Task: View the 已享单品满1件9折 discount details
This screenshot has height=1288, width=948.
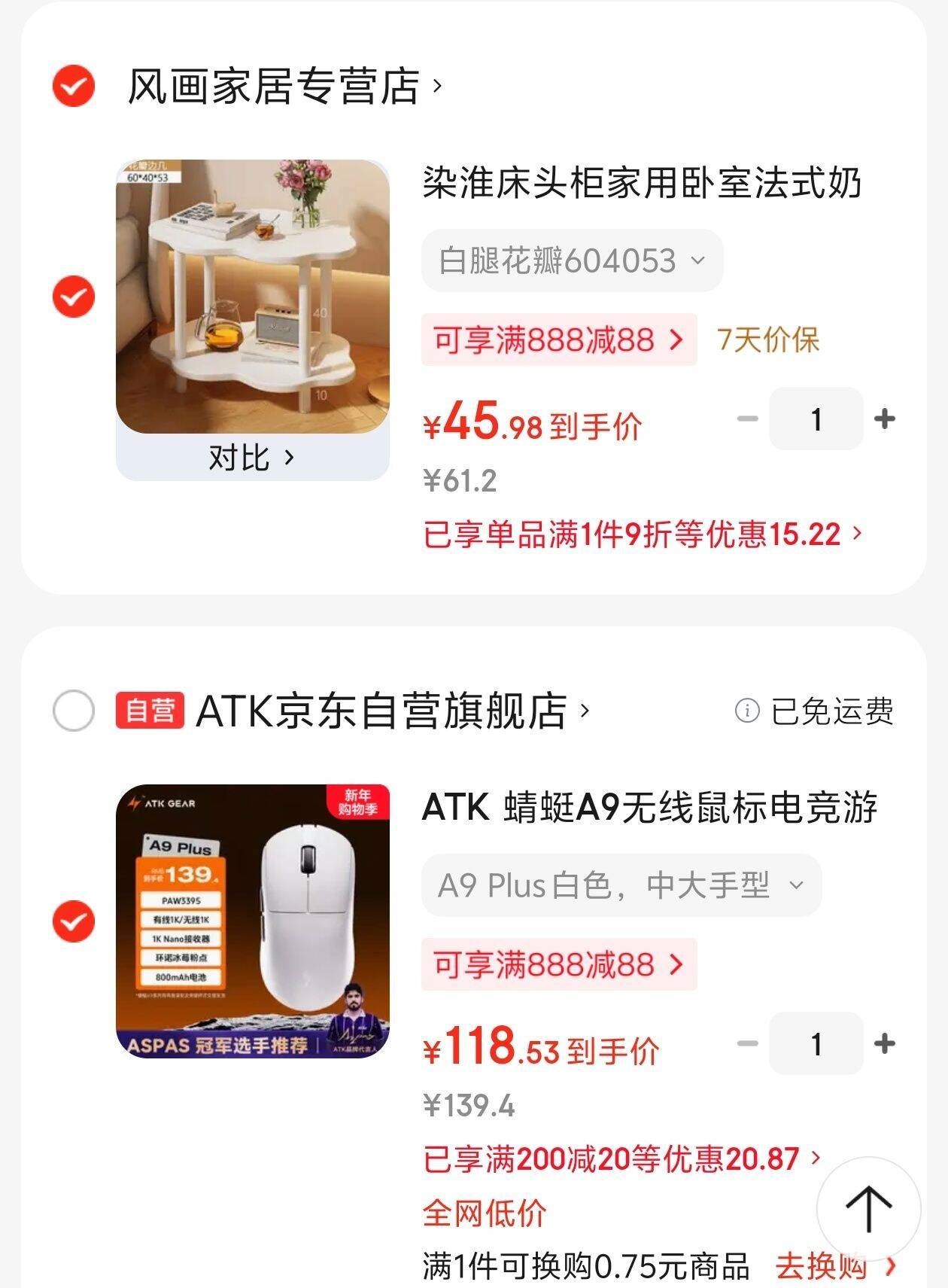Action: (x=642, y=534)
